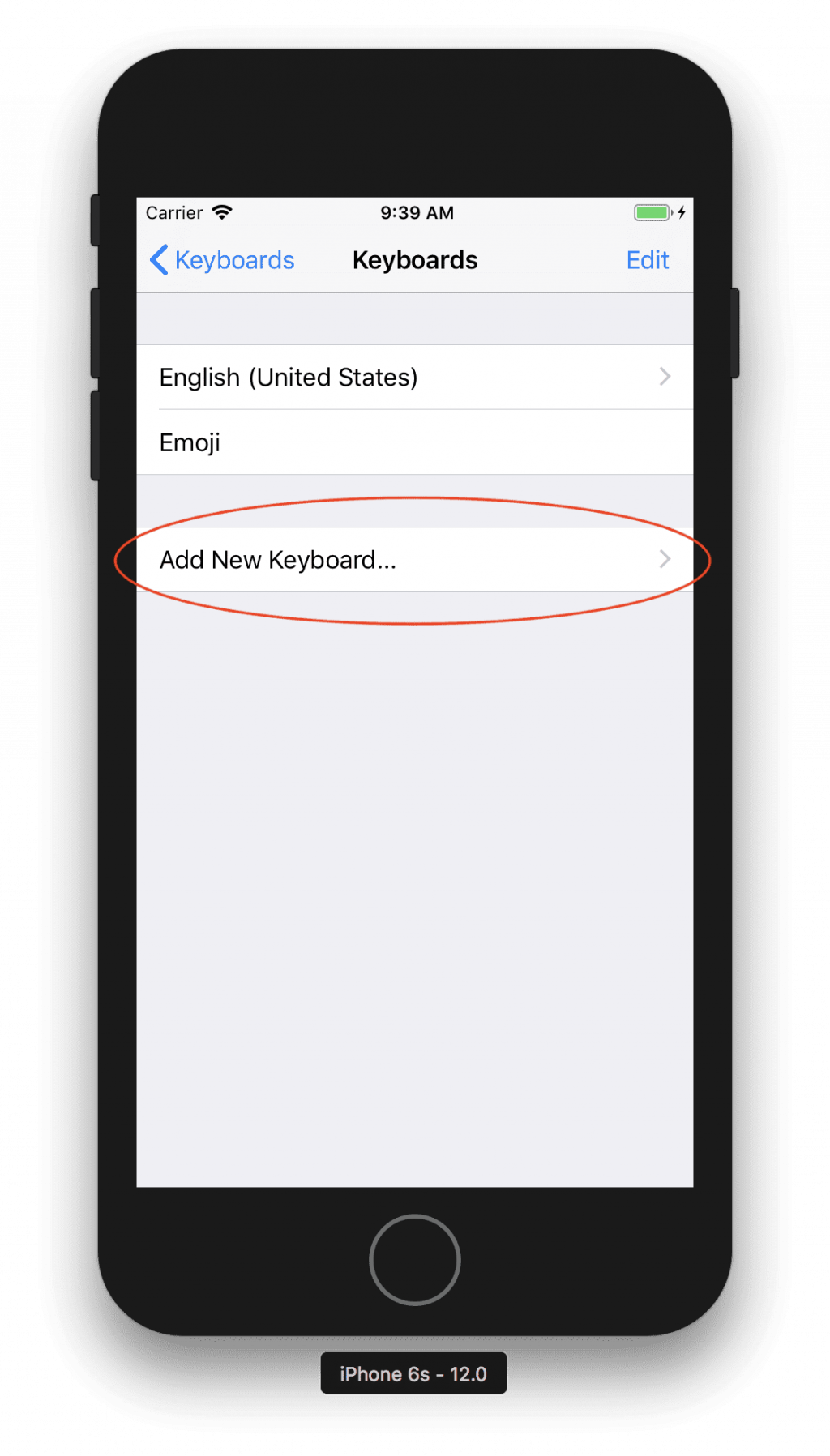
Task: Open English (United States) keyboard settings
Action: pyautogui.click(x=414, y=378)
